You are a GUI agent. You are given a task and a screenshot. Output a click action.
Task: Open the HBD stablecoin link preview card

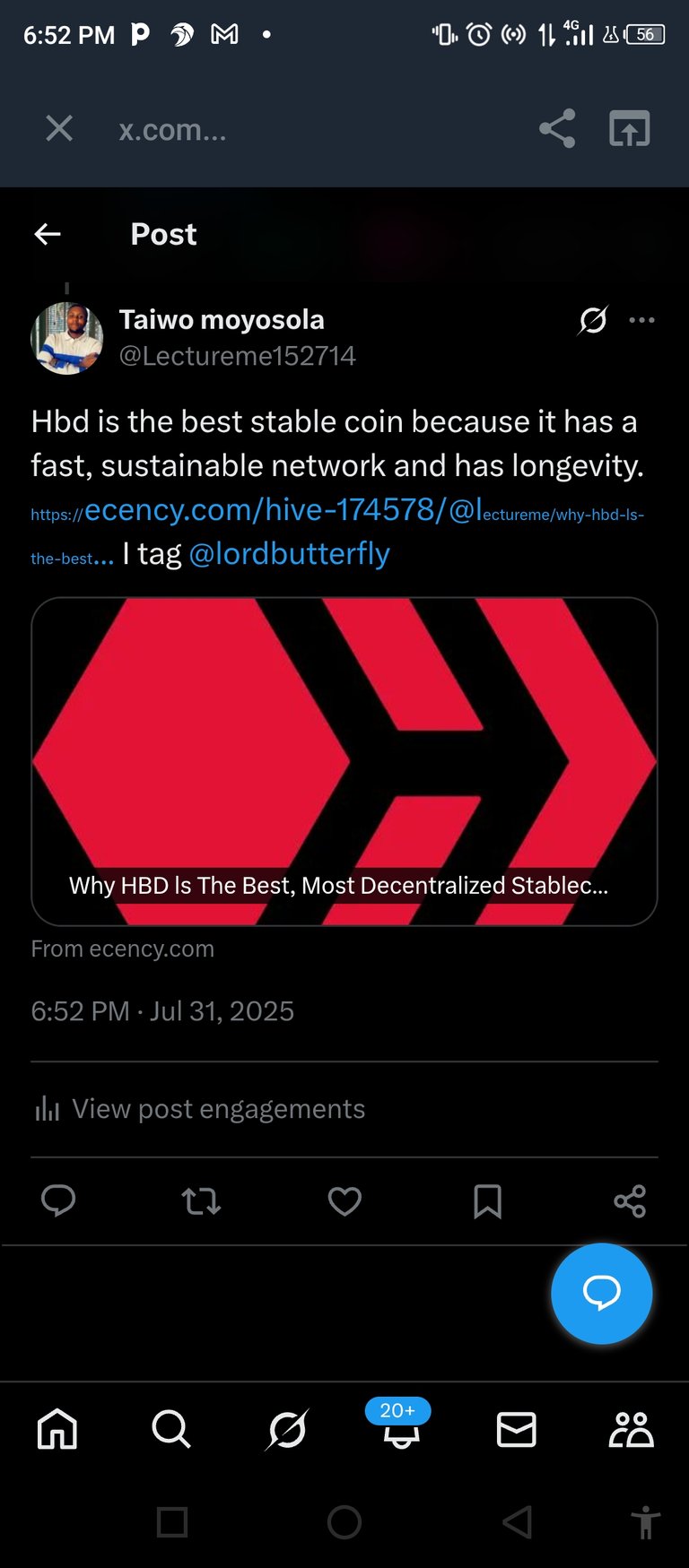click(x=344, y=761)
